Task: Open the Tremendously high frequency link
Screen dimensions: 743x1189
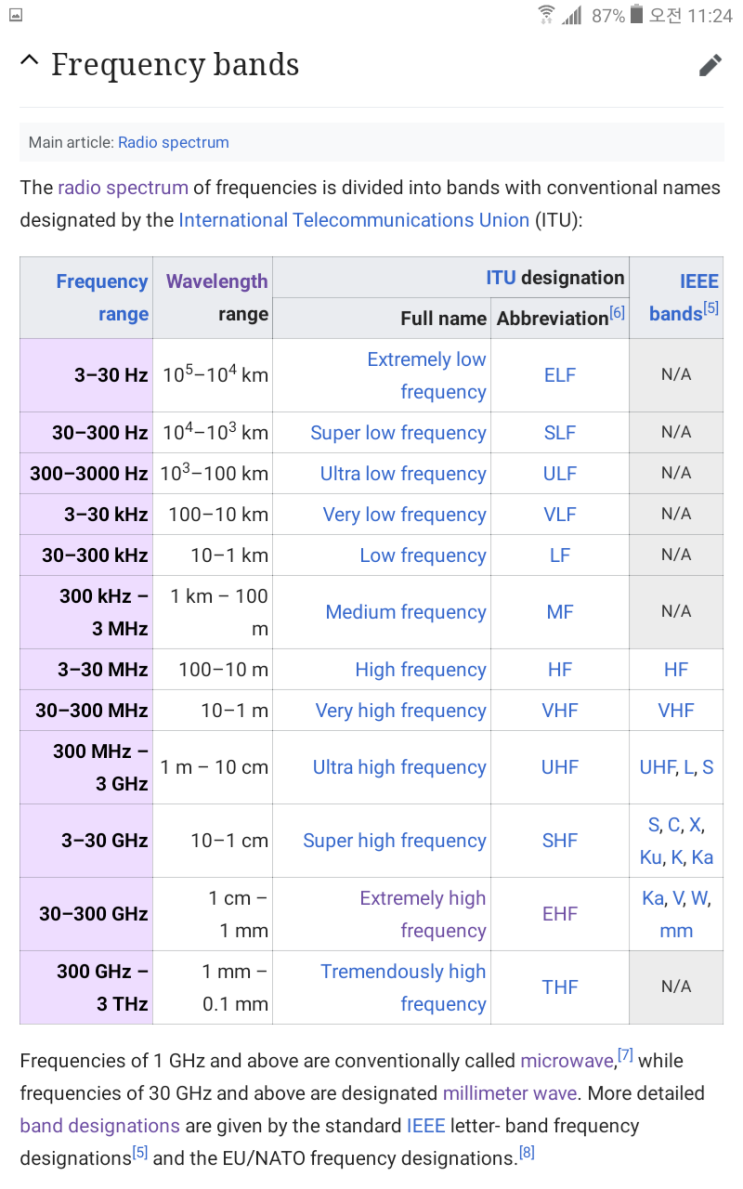Action: 403,987
